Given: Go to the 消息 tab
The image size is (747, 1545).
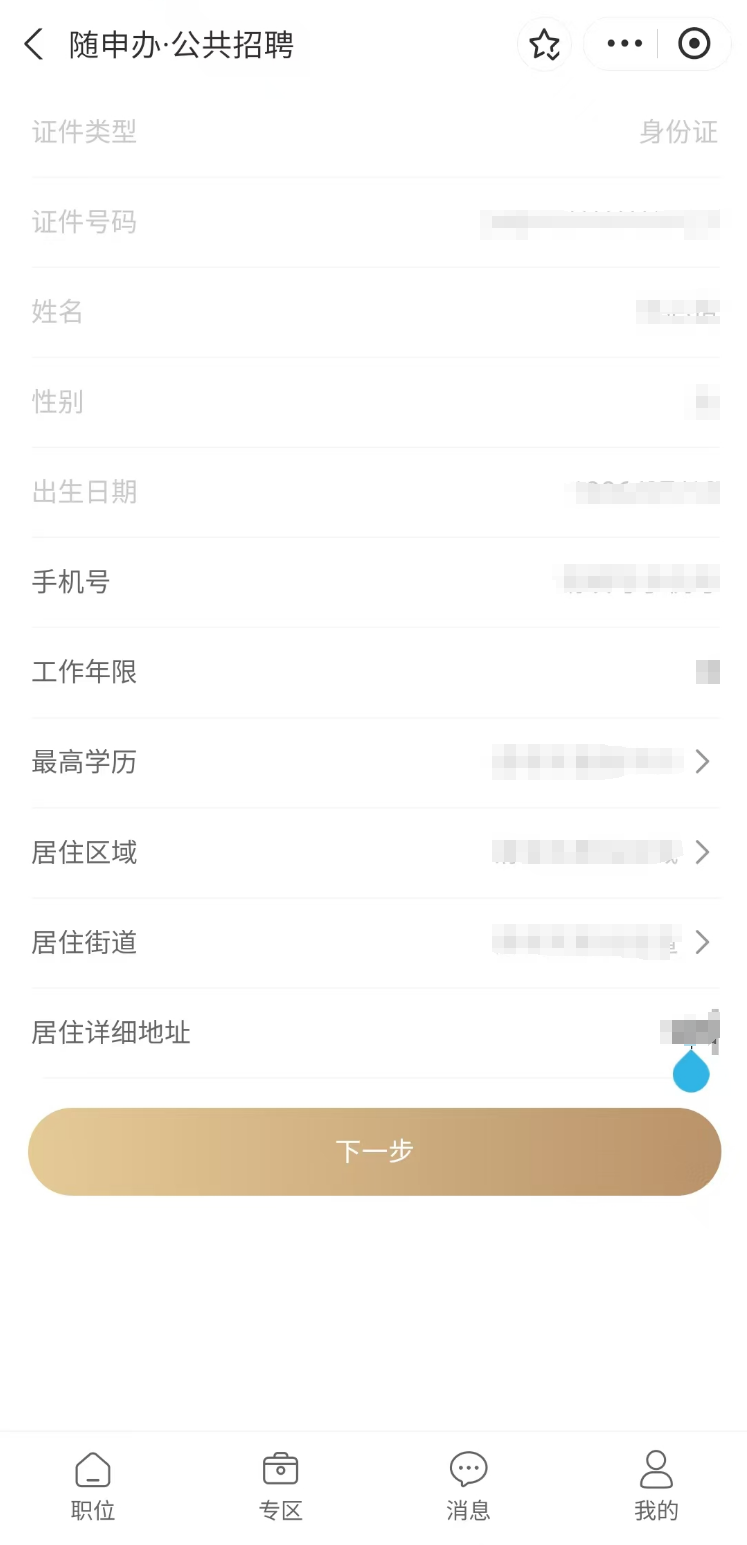Looking at the screenshot, I should 468,1486.
